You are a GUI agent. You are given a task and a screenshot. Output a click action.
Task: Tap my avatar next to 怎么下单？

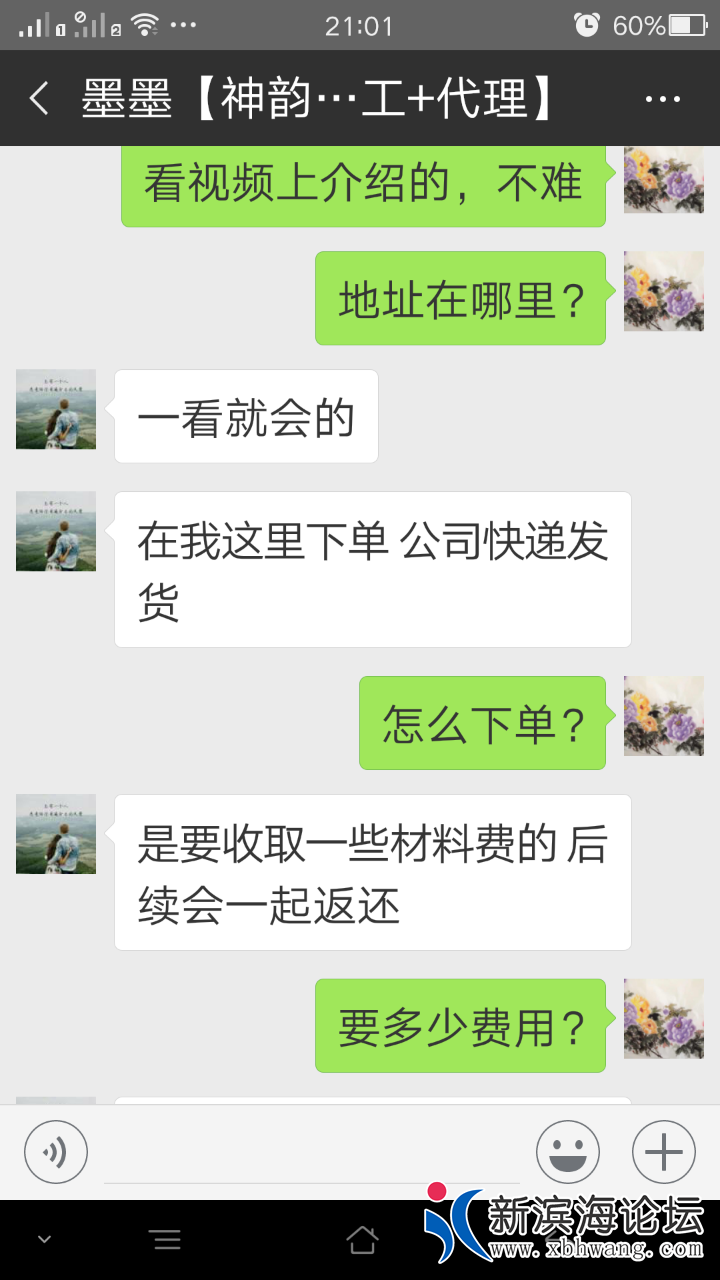pos(664,716)
